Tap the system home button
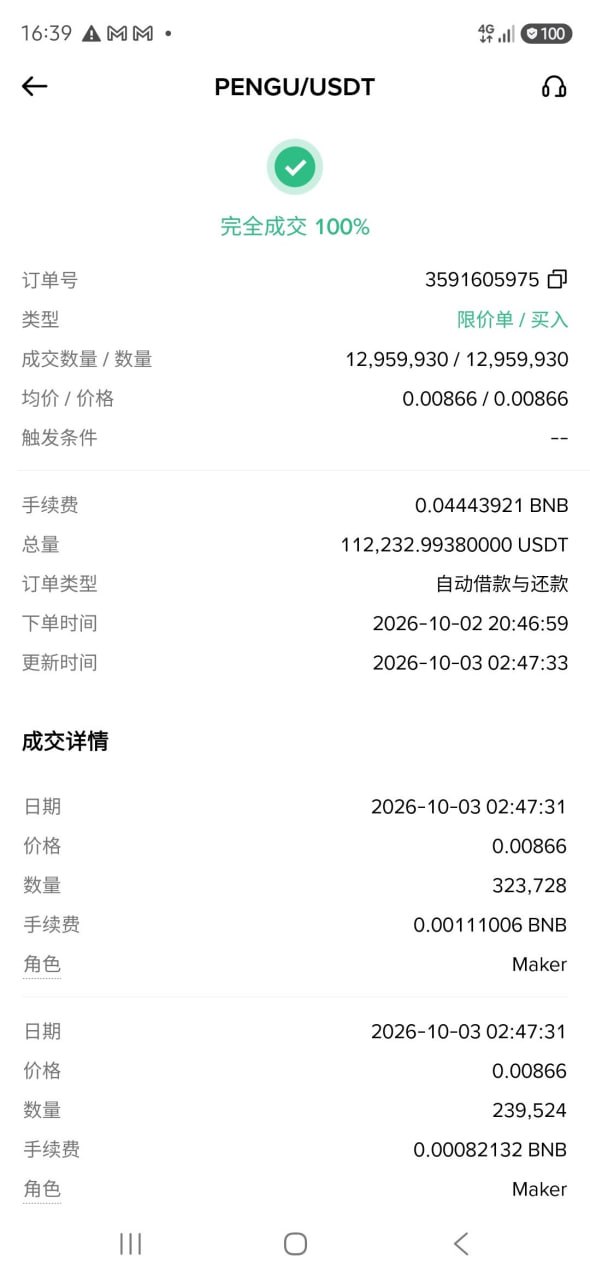This screenshot has width=590, height=1280. 295,1243
